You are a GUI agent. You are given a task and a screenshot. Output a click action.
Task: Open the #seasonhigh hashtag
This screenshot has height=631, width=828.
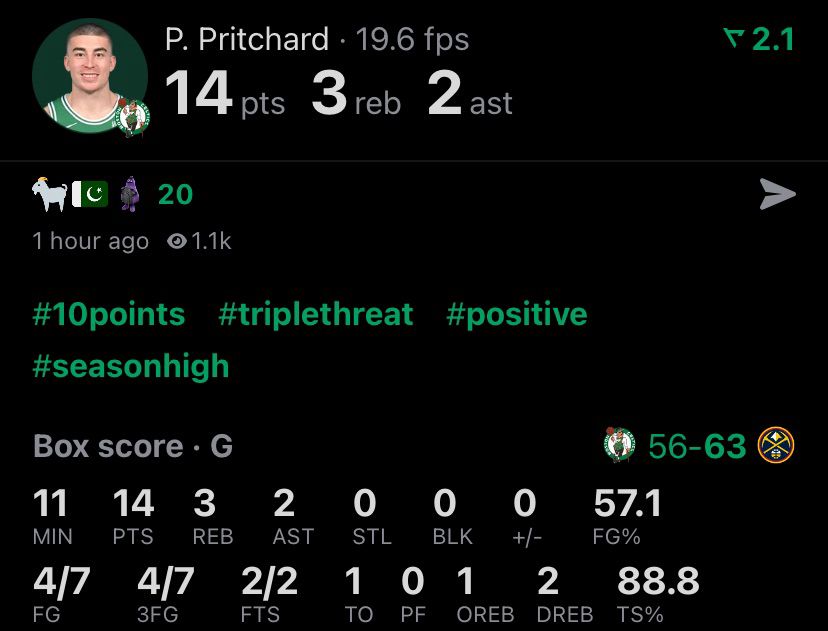point(131,366)
